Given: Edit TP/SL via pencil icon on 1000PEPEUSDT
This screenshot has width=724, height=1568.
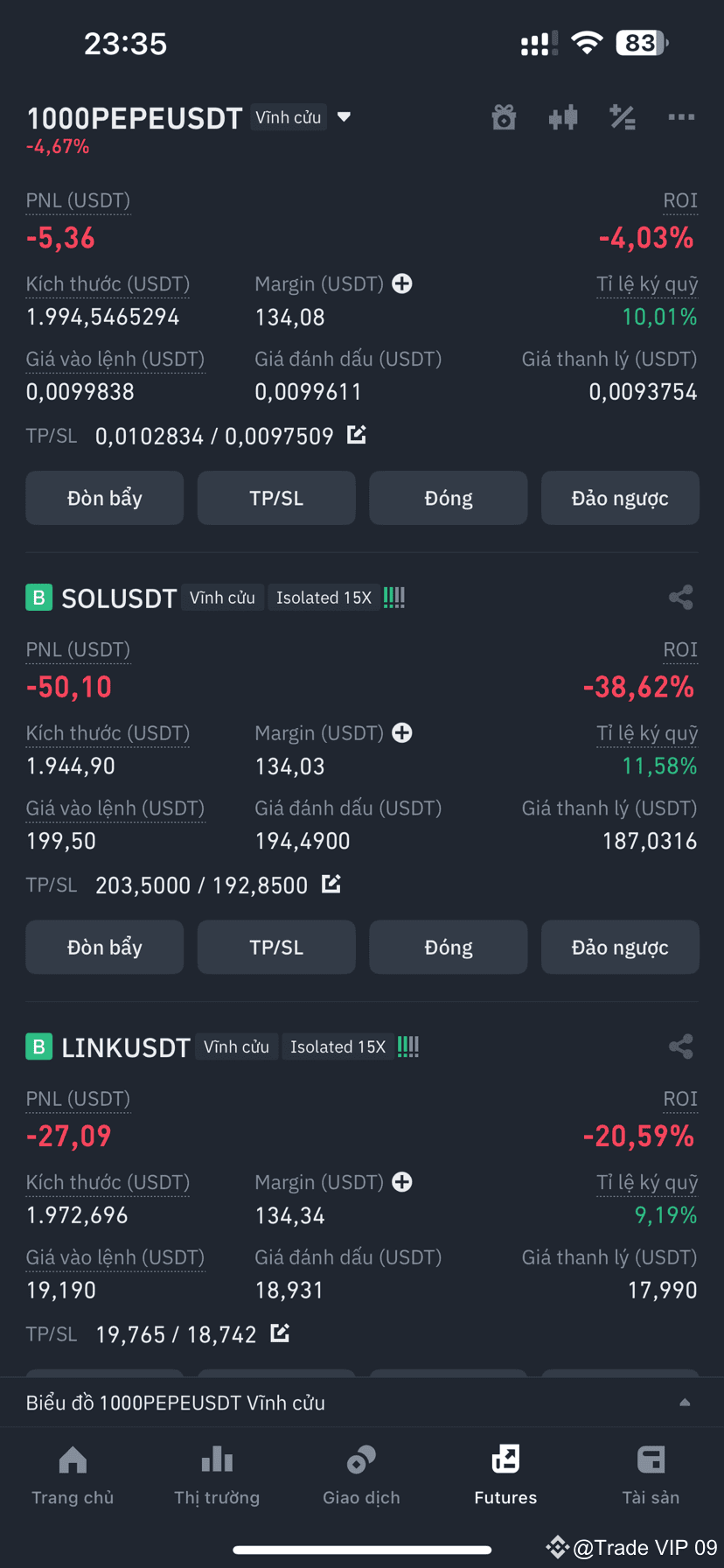Looking at the screenshot, I should (x=356, y=434).
